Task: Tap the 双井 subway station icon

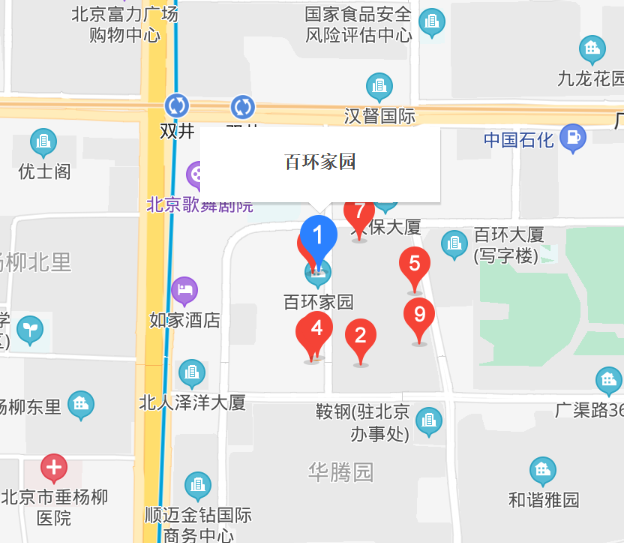Action: click(177, 105)
